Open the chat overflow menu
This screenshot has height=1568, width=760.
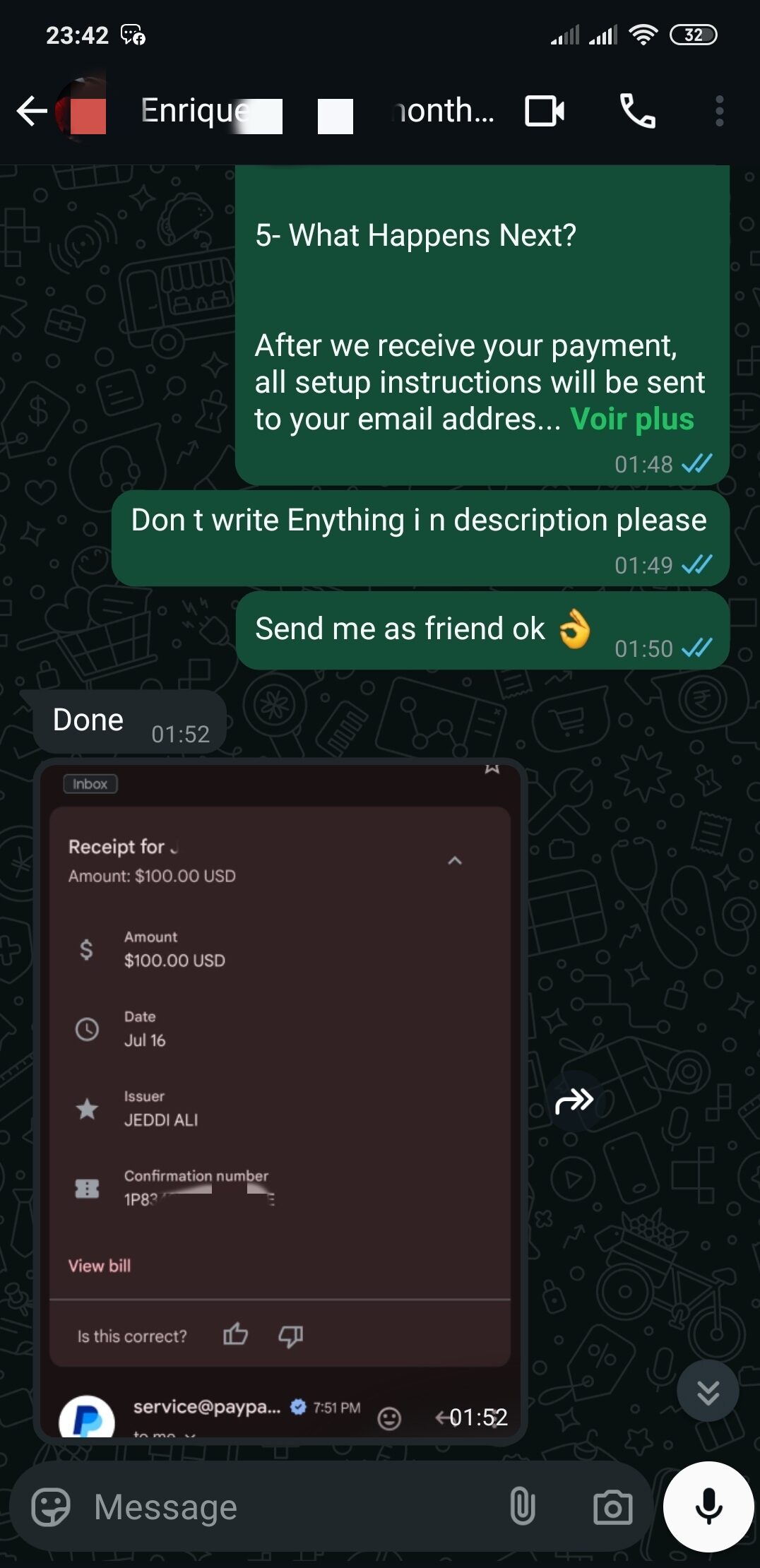[x=719, y=111]
